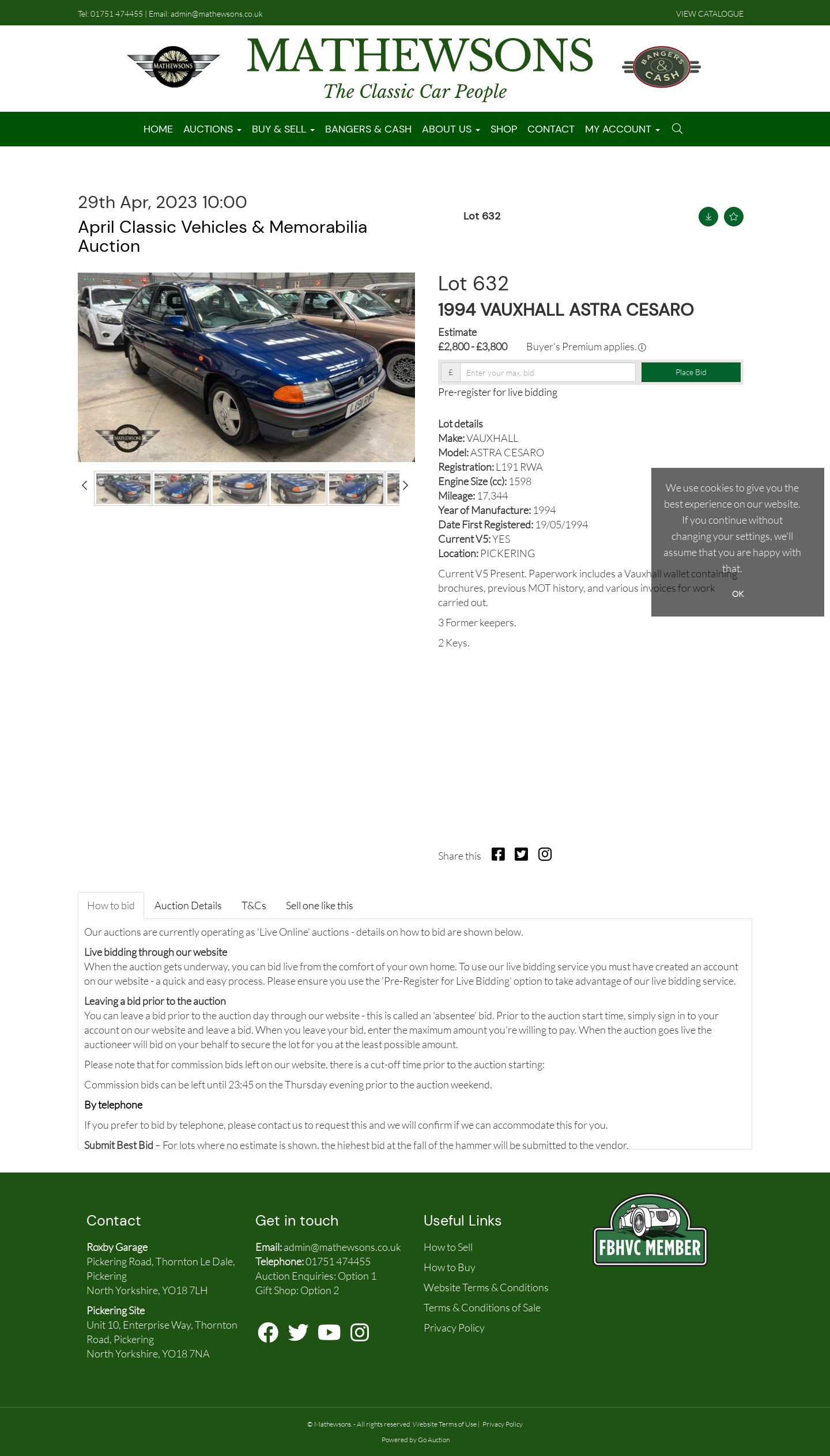
Task: Click the View Catalogue link
Action: click(710, 14)
